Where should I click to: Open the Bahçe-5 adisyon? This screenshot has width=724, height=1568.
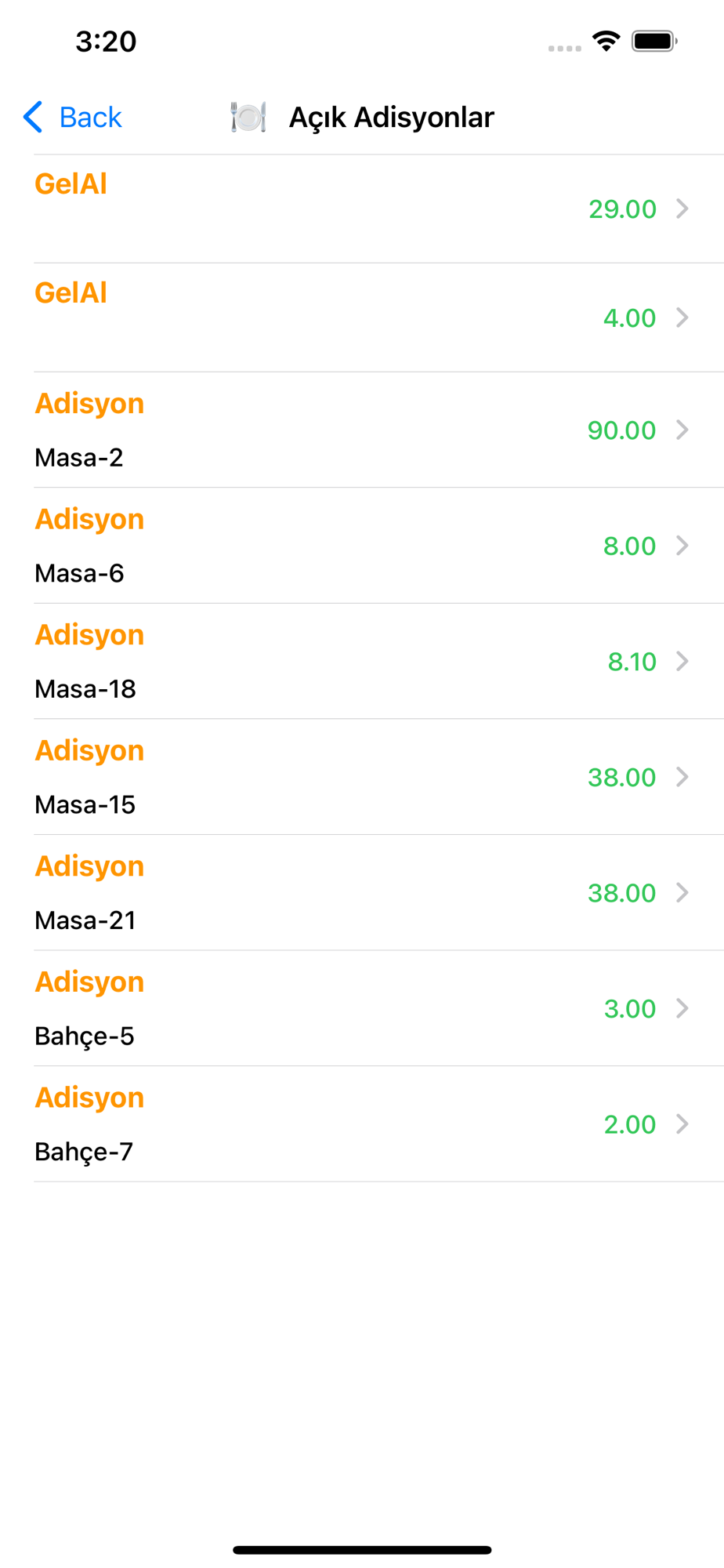click(362, 1008)
